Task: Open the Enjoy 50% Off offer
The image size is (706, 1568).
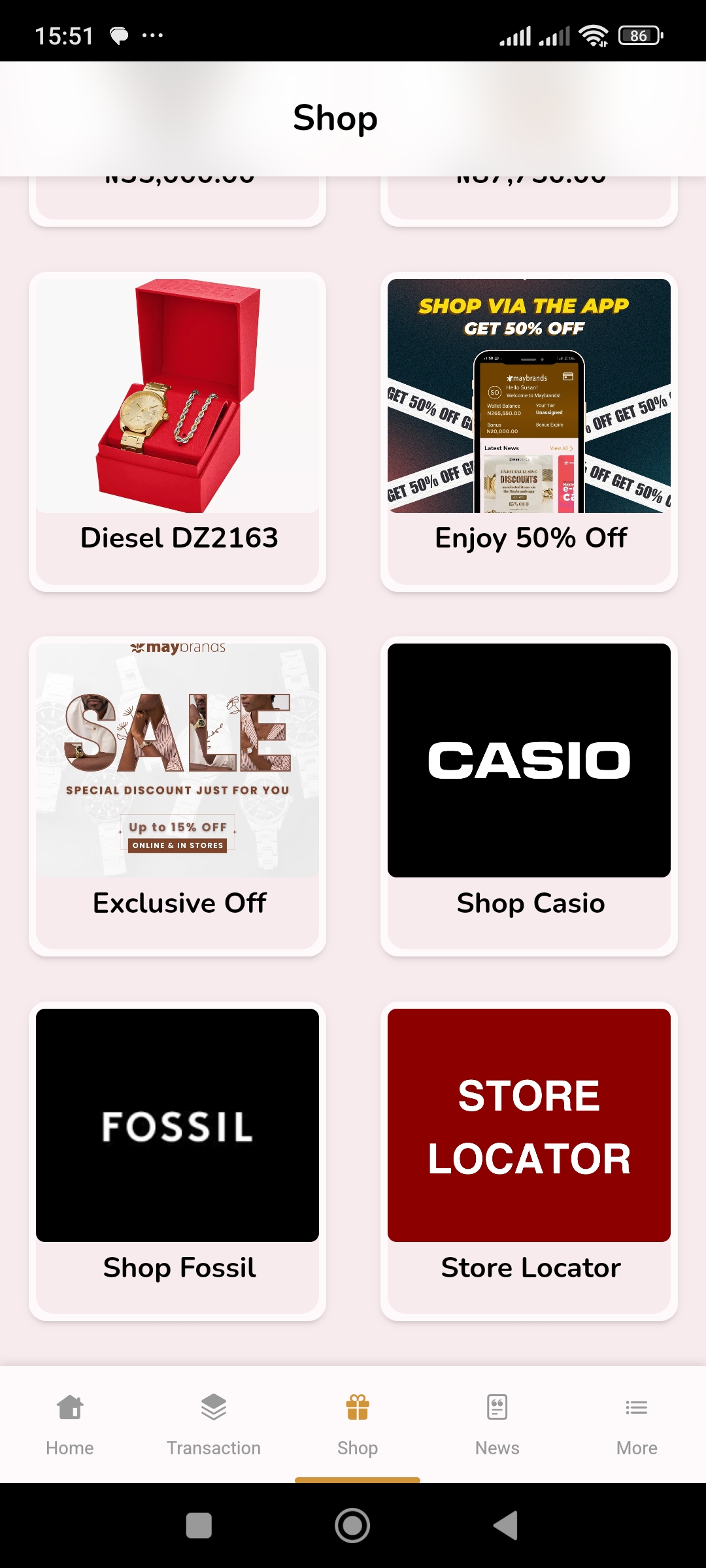Action: coord(529,431)
